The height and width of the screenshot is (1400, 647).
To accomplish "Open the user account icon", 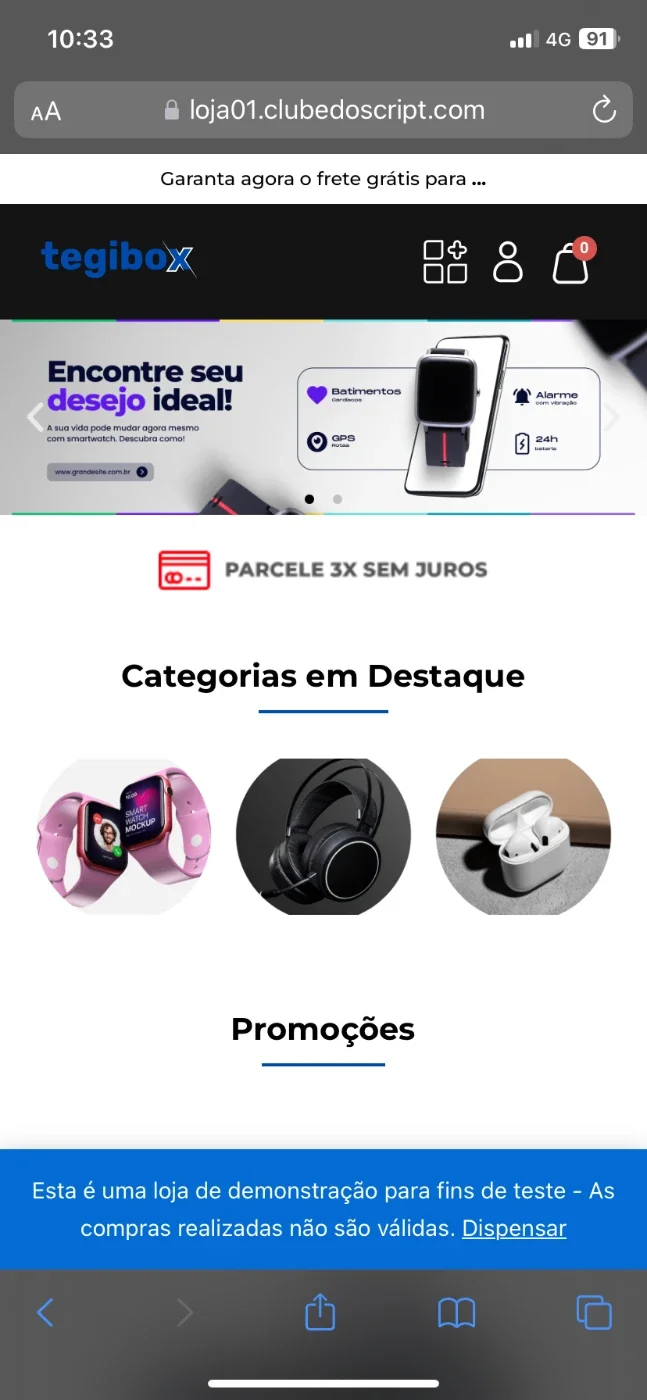I will coord(508,262).
